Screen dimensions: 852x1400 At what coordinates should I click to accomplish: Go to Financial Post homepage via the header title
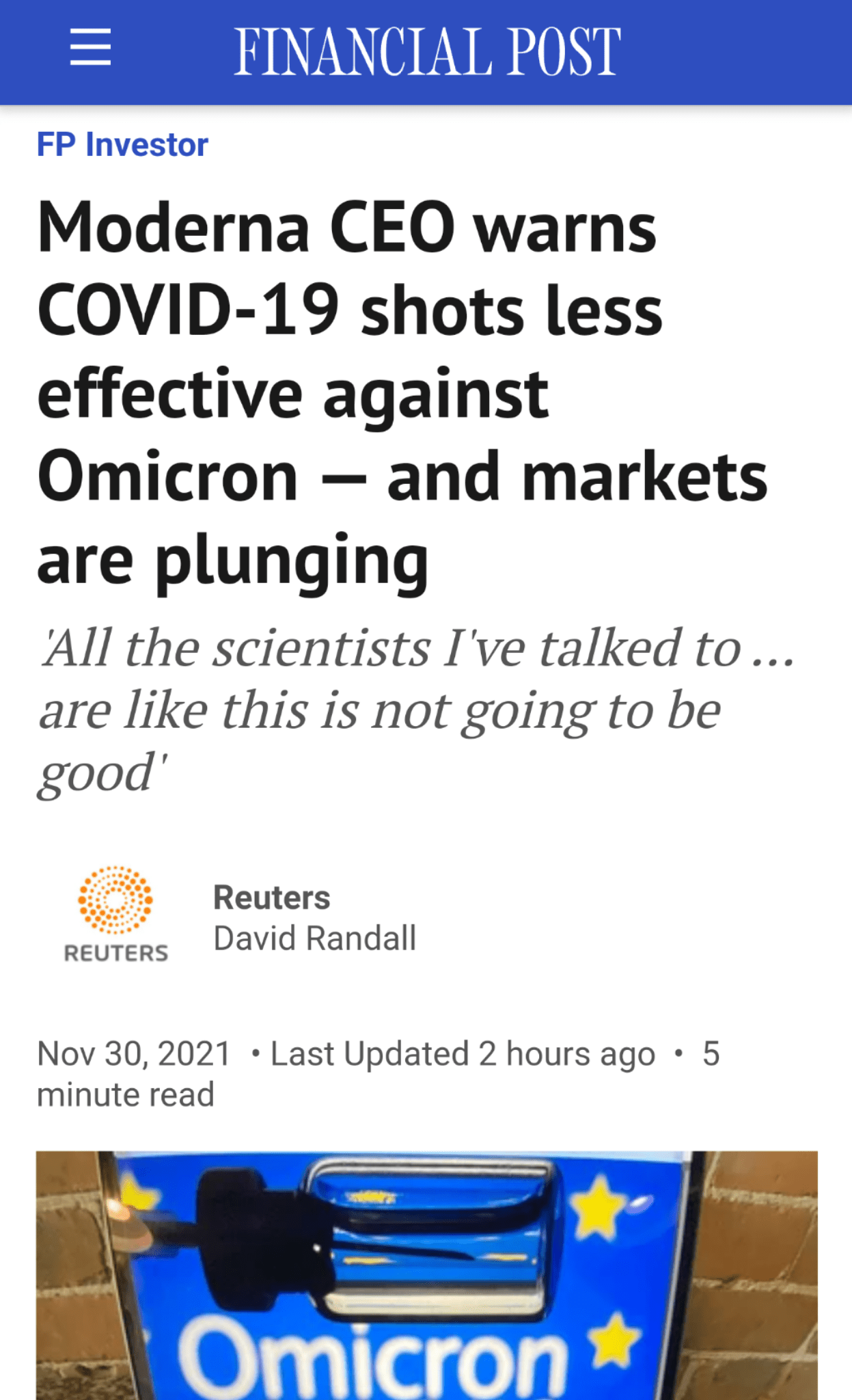click(x=428, y=51)
